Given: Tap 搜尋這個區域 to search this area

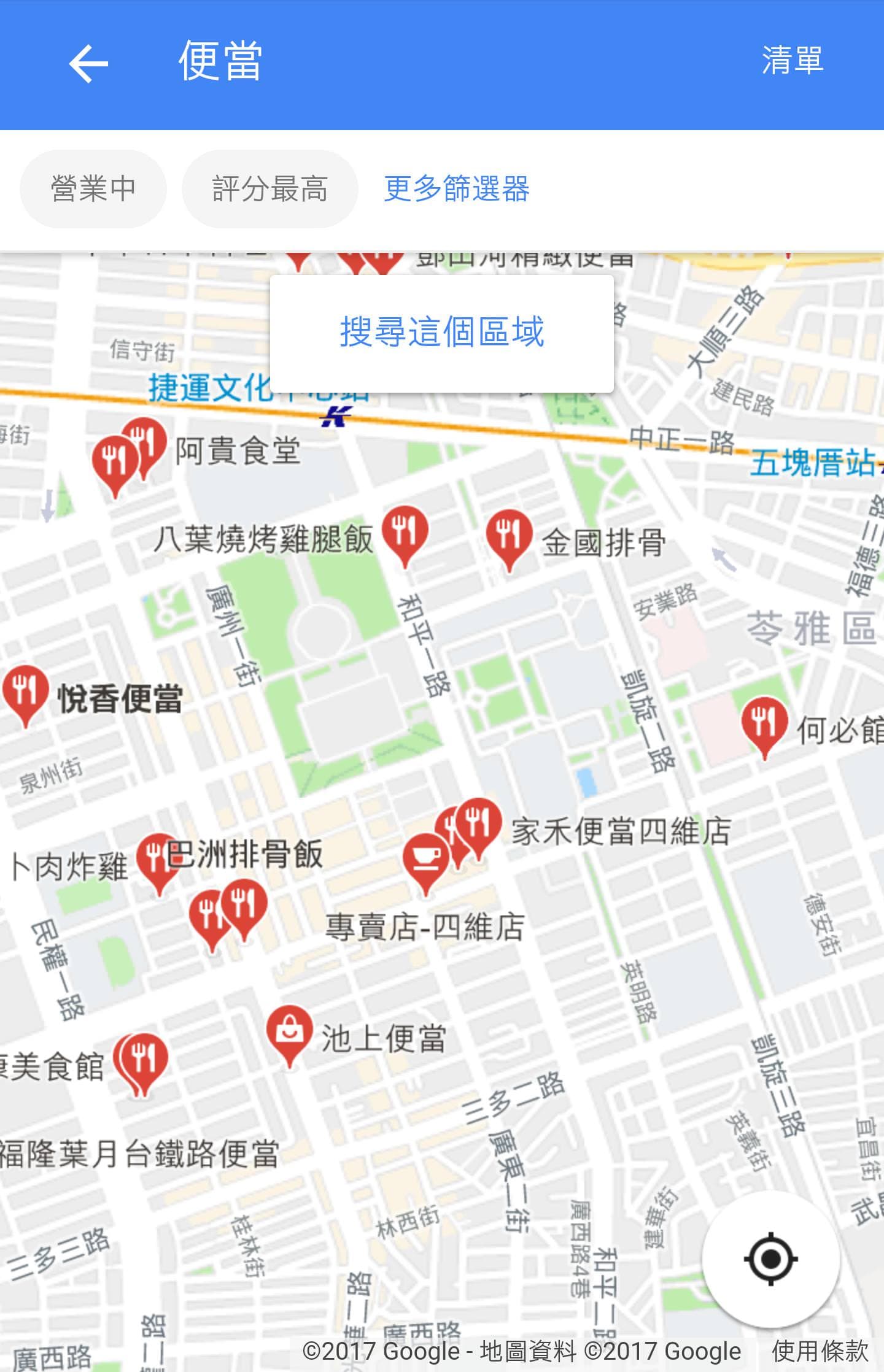Looking at the screenshot, I should coord(442,333).
